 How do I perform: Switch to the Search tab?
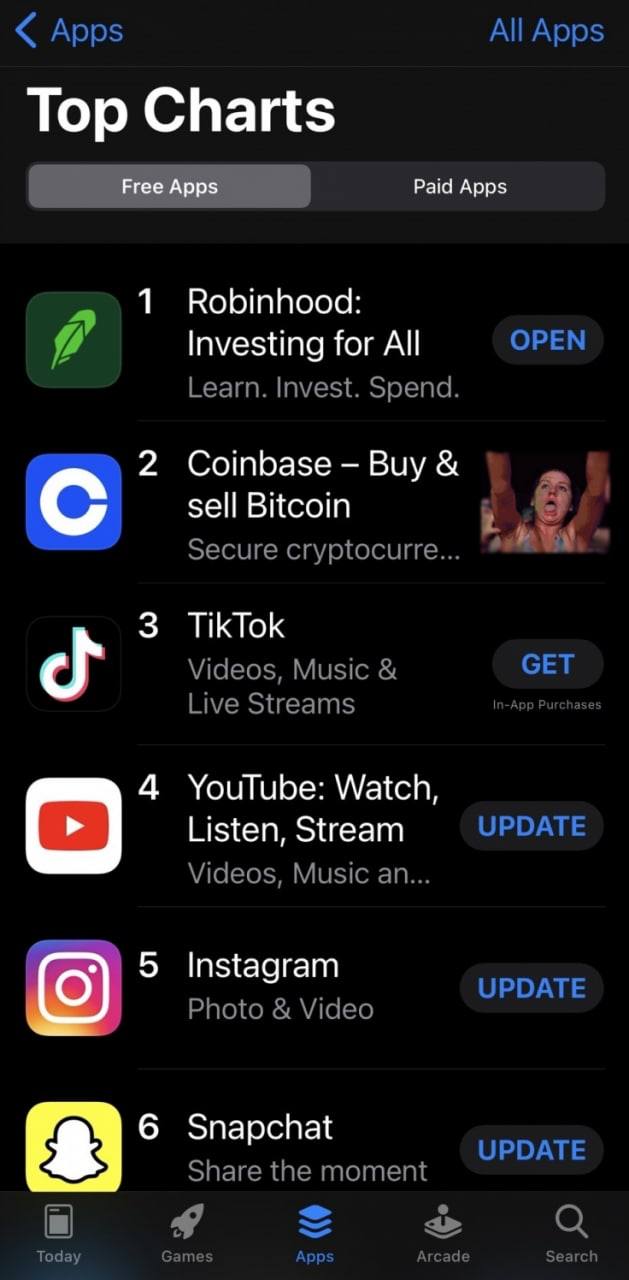click(571, 1234)
